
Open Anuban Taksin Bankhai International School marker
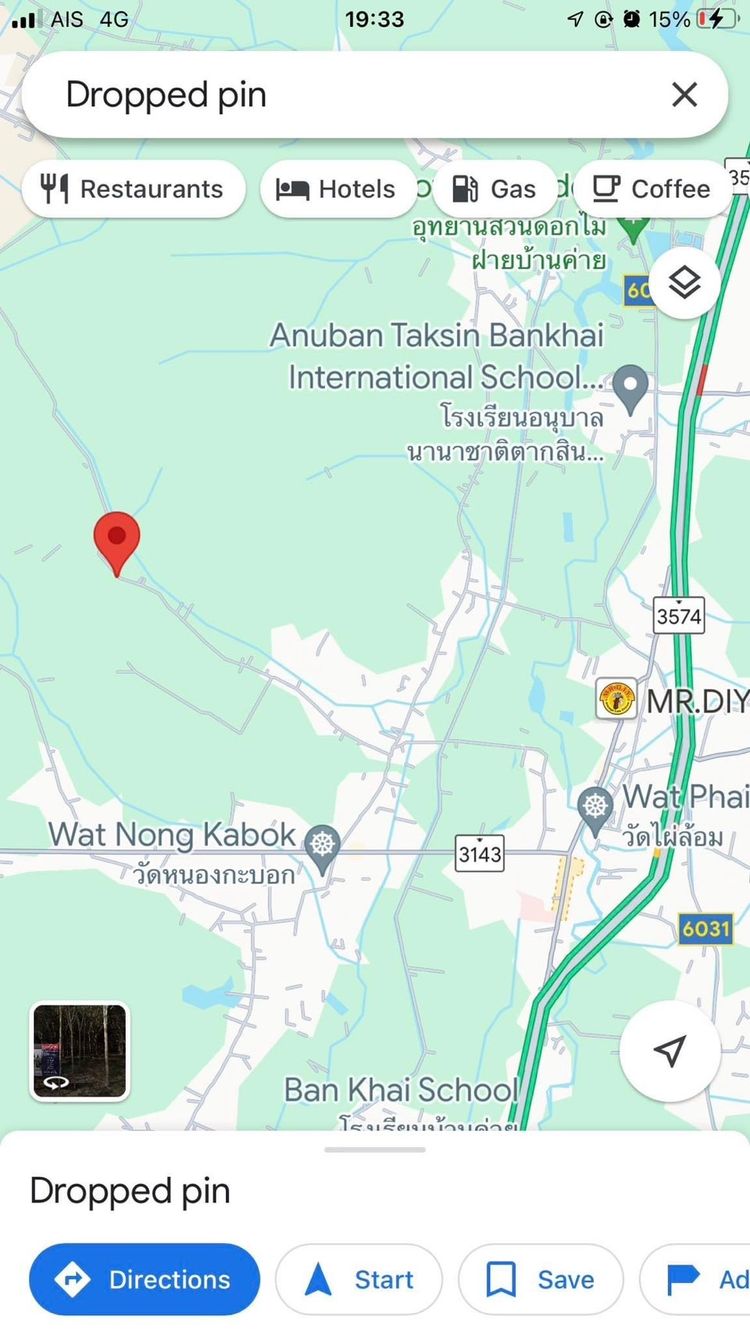coord(630,386)
